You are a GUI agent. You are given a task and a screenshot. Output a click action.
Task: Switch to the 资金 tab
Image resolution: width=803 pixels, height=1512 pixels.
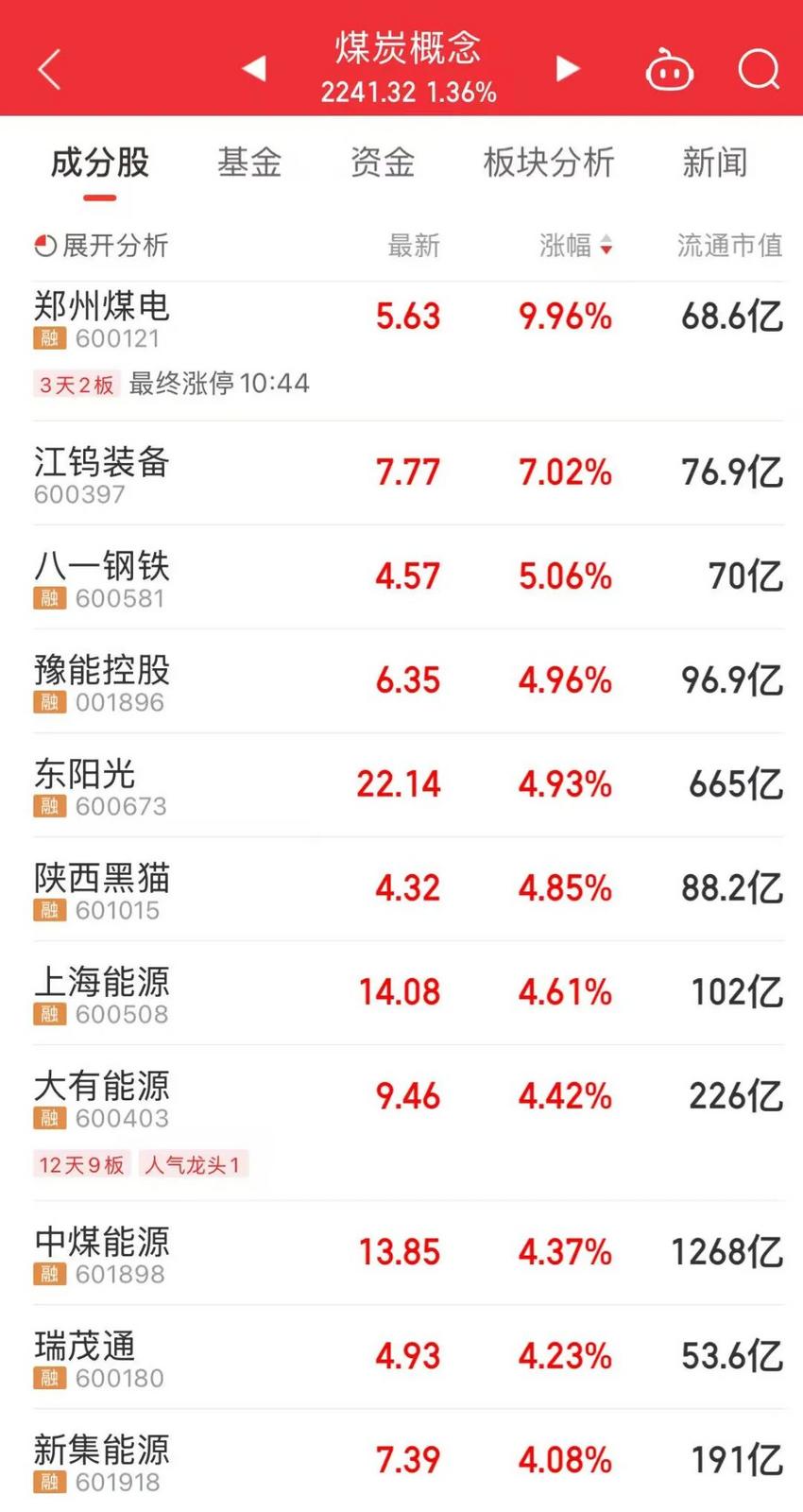click(x=383, y=163)
